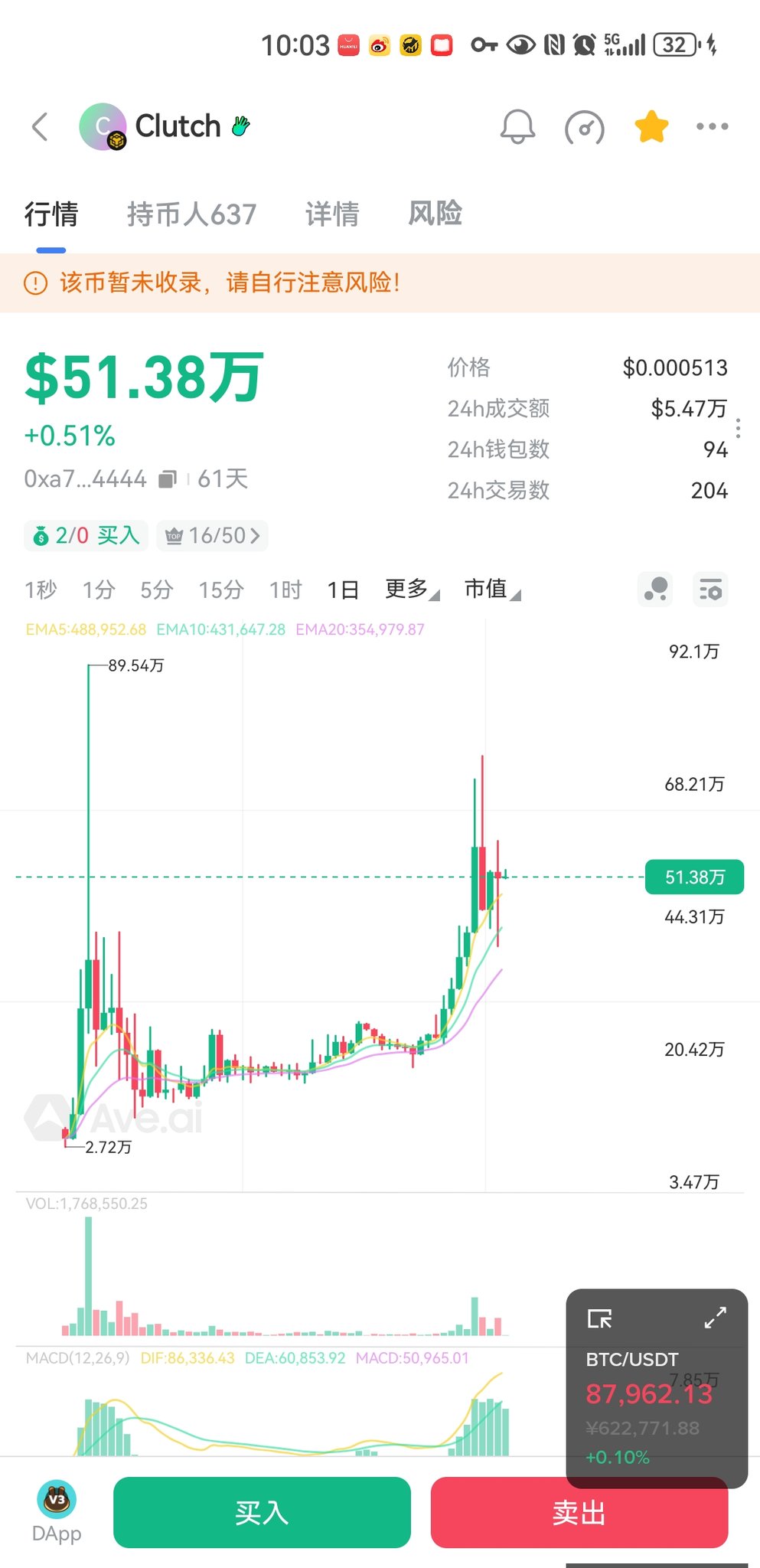
Task: Switch to the 详情 tab
Action: click(x=331, y=214)
